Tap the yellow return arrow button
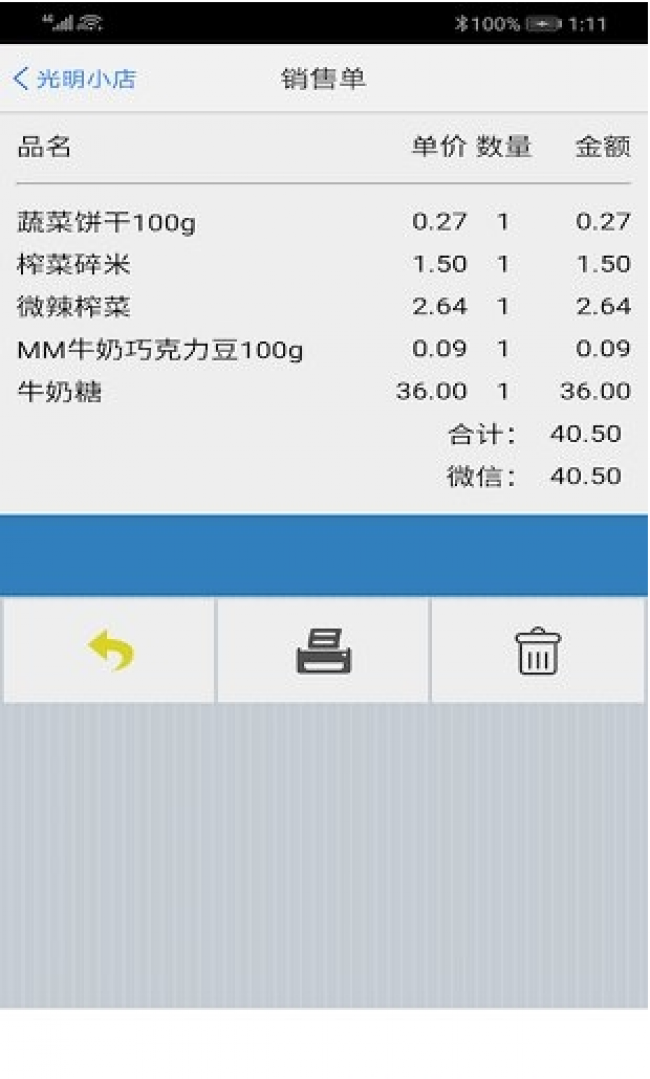This screenshot has width=650, height=1079. click(x=109, y=650)
